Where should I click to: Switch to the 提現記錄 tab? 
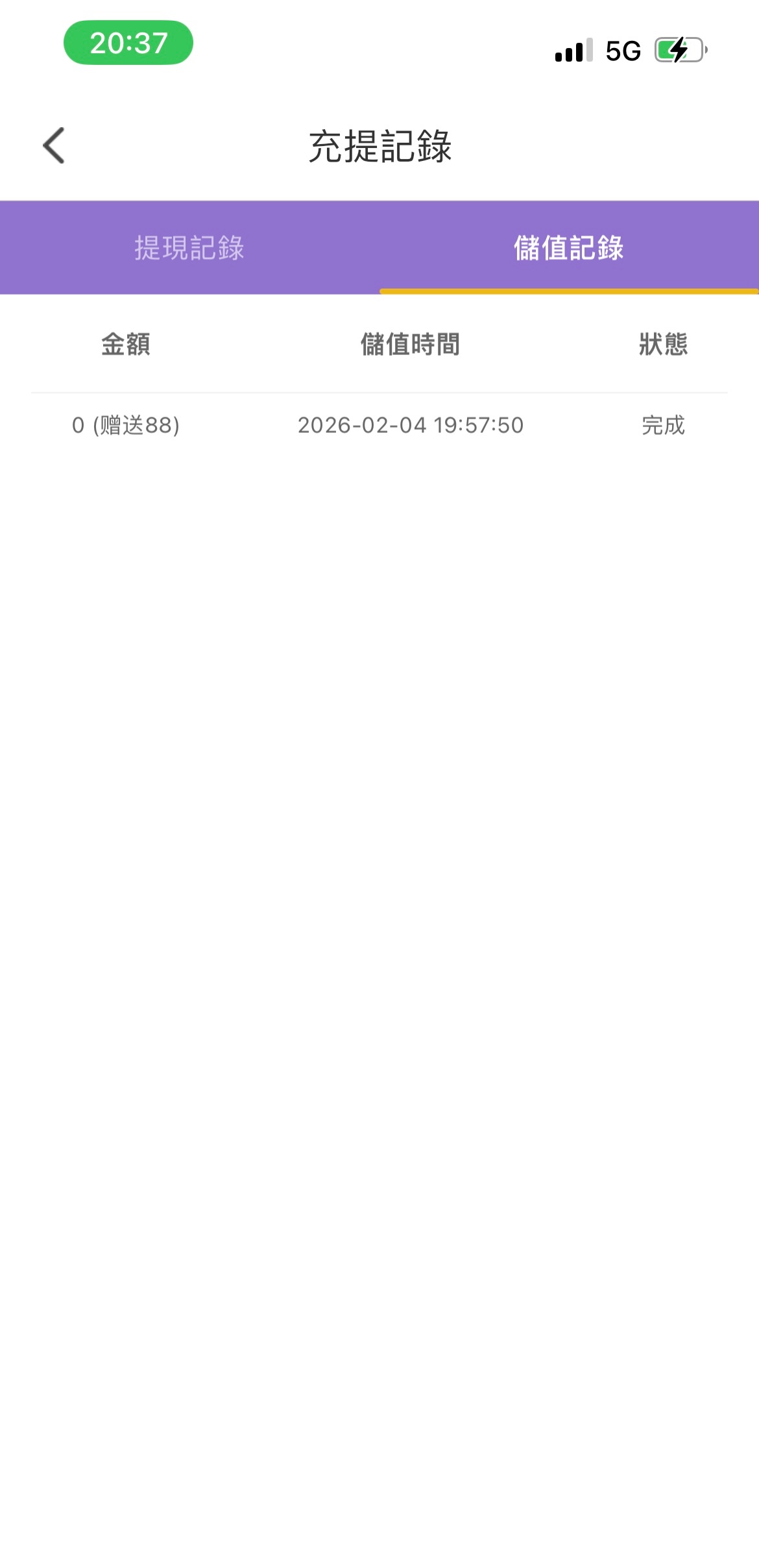(x=189, y=248)
